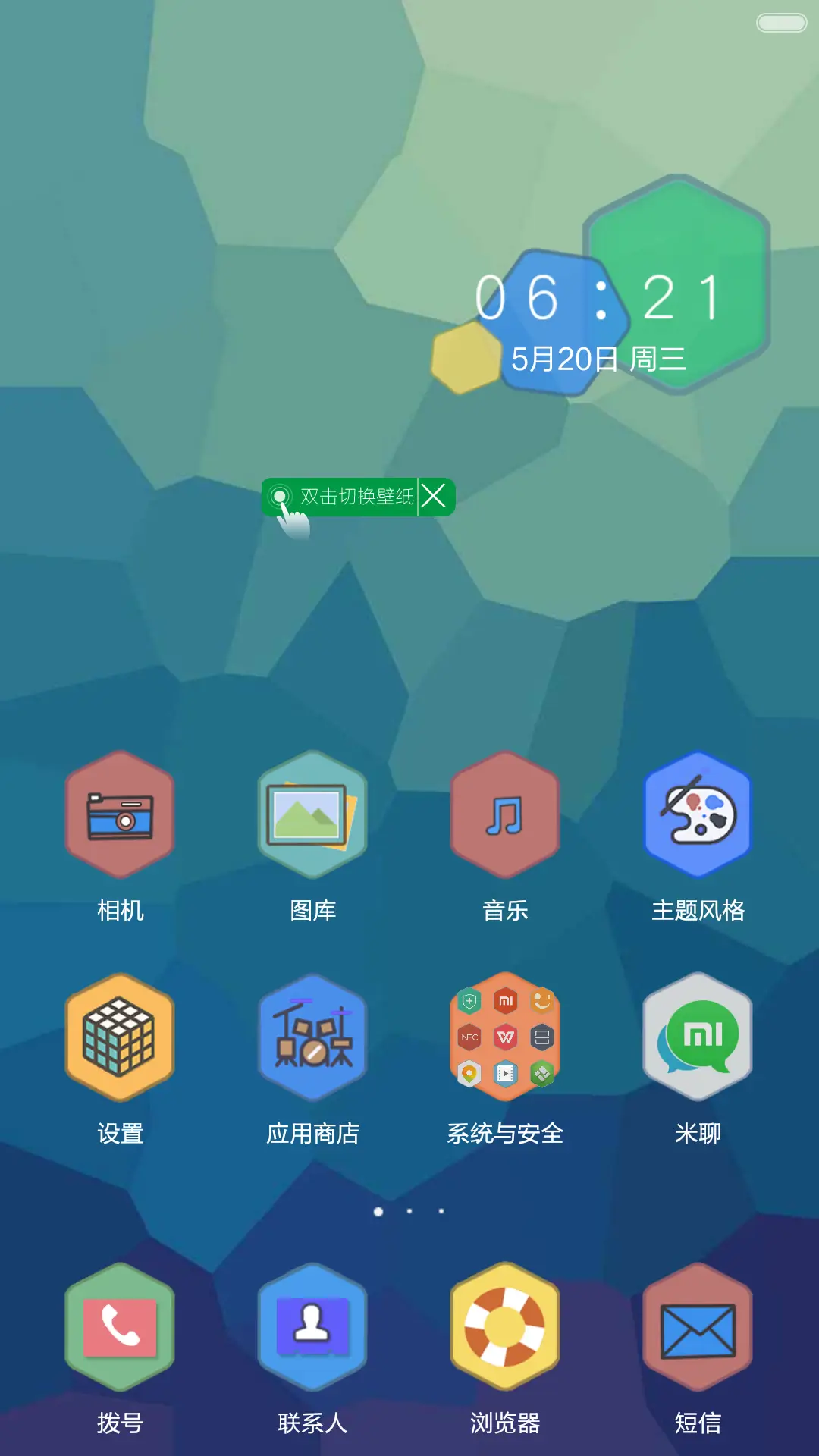Screen dimensions: 819x1456
Task: Tap the 06:21 clock widget
Action: tap(599, 300)
